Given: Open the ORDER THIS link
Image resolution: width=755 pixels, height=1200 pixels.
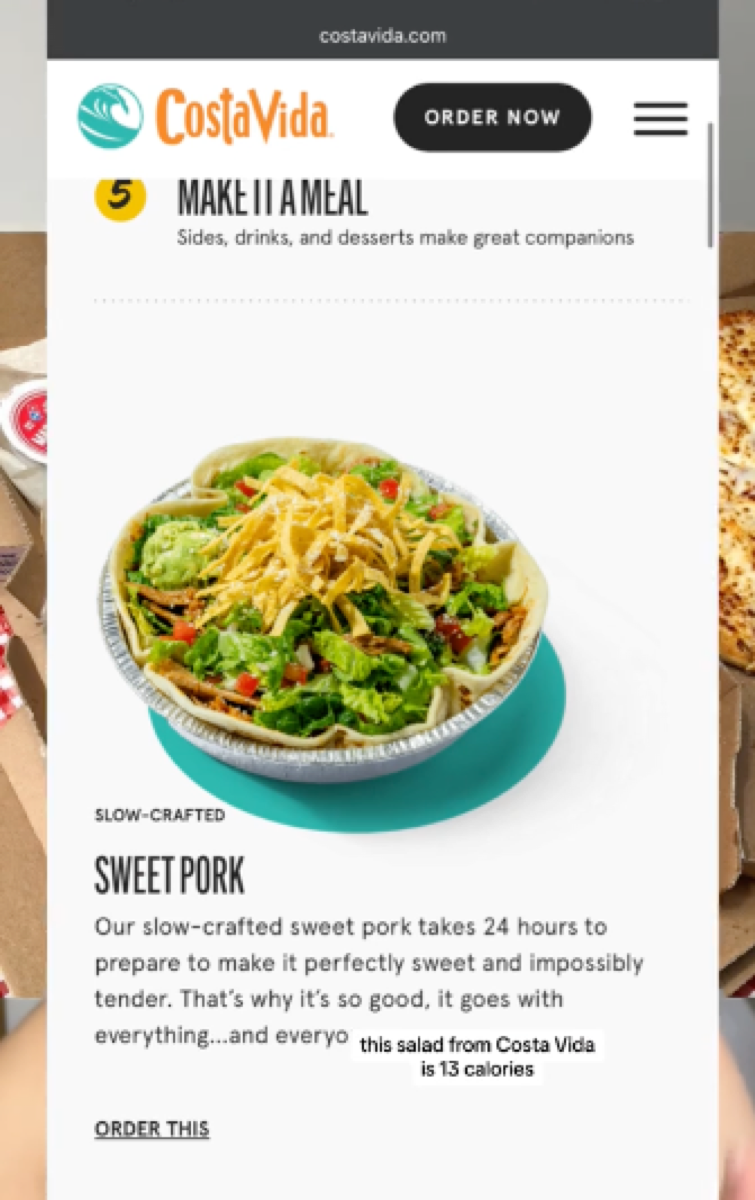Looking at the screenshot, I should tap(151, 1128).
